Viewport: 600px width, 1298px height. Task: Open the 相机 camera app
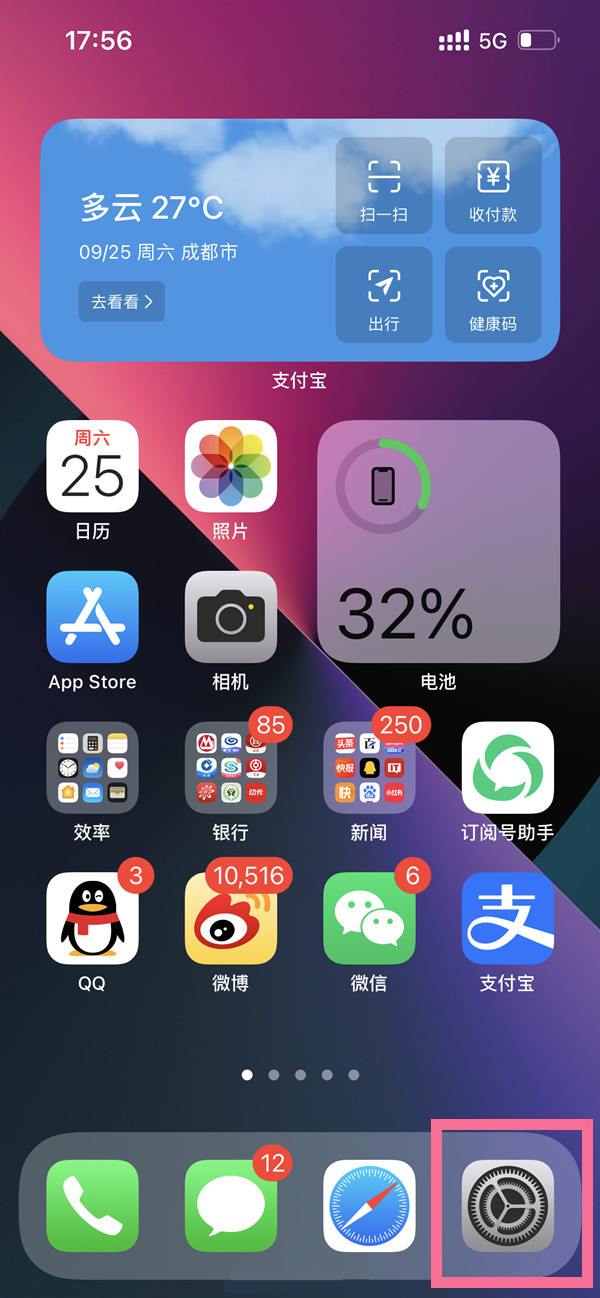(x=231, y=617)
